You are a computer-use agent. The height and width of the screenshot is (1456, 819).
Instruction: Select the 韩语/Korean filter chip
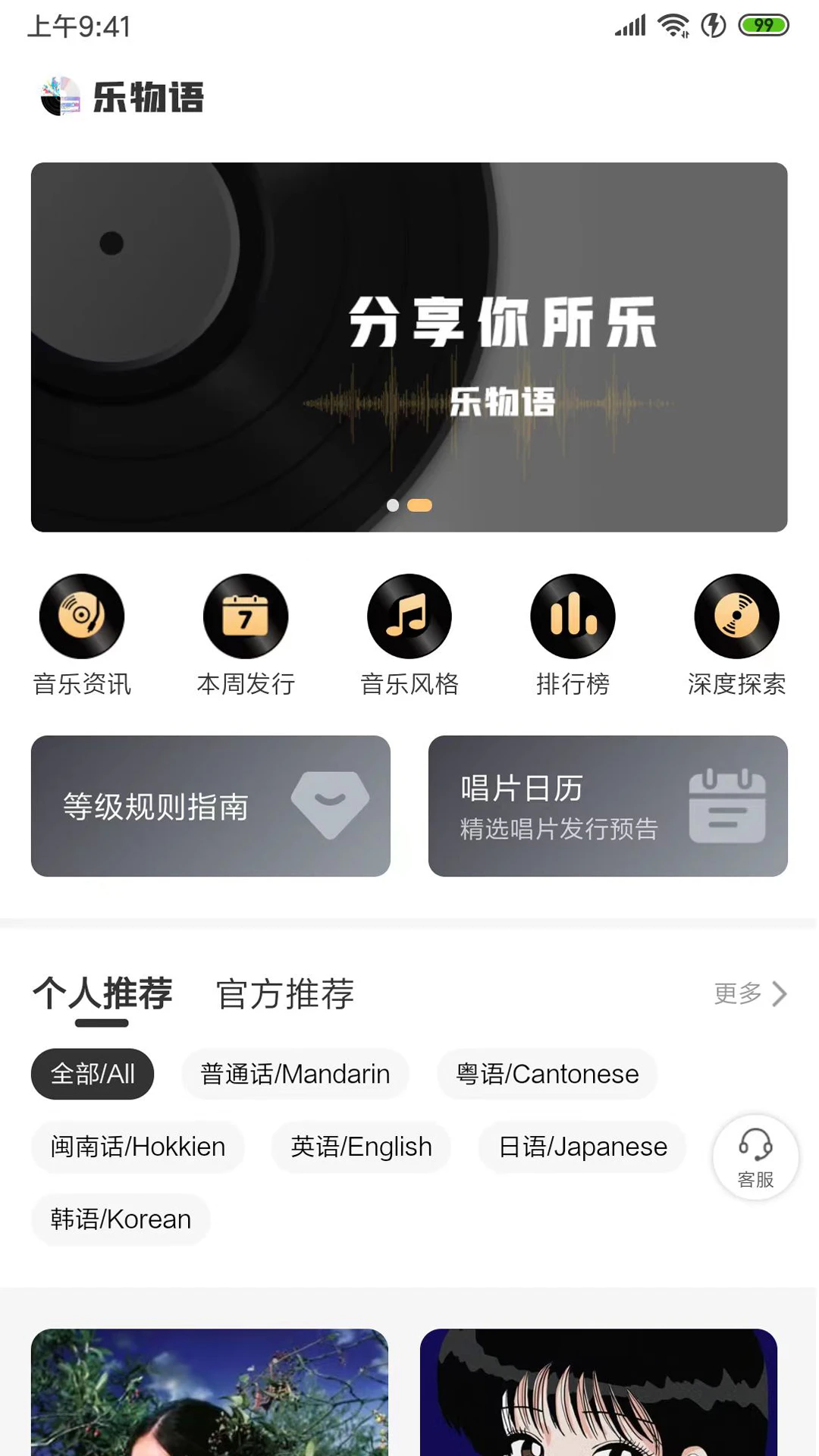click(x=121, y=1219)
